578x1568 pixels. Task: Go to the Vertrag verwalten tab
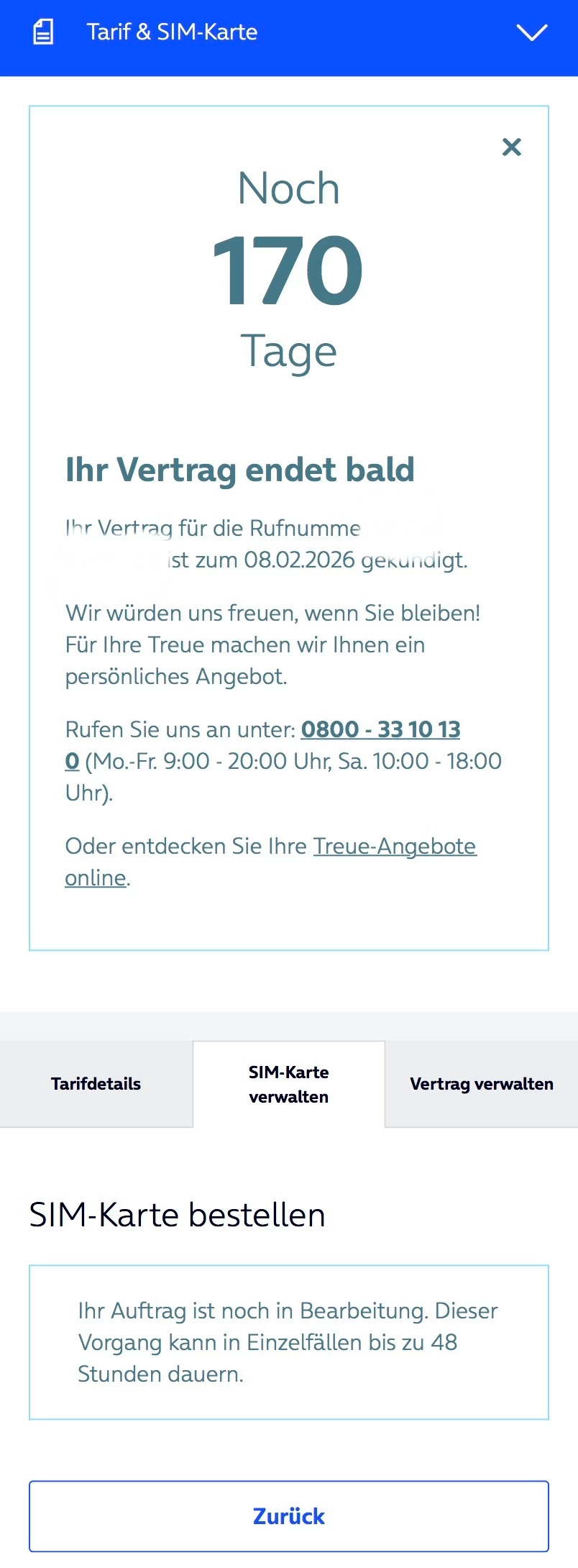[482, 1084]
